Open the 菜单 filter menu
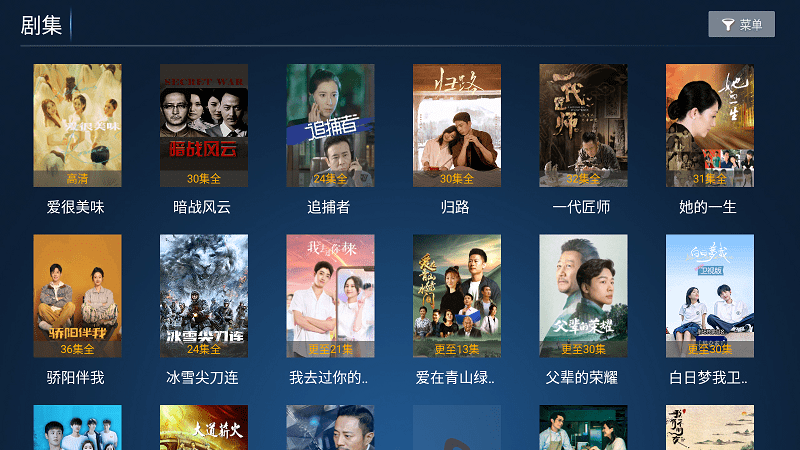 (741, 25)
